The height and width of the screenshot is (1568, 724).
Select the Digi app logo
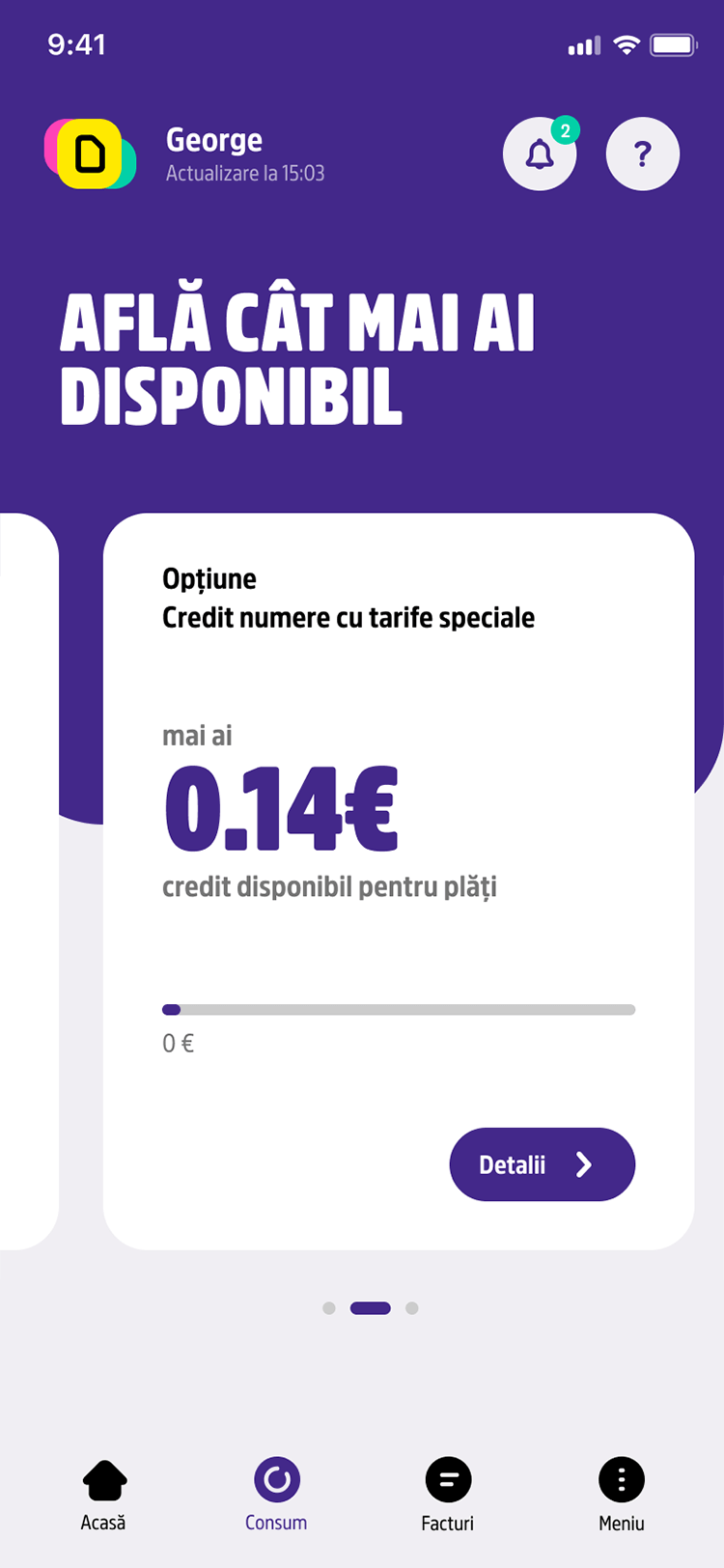click(x=90, y=154)
